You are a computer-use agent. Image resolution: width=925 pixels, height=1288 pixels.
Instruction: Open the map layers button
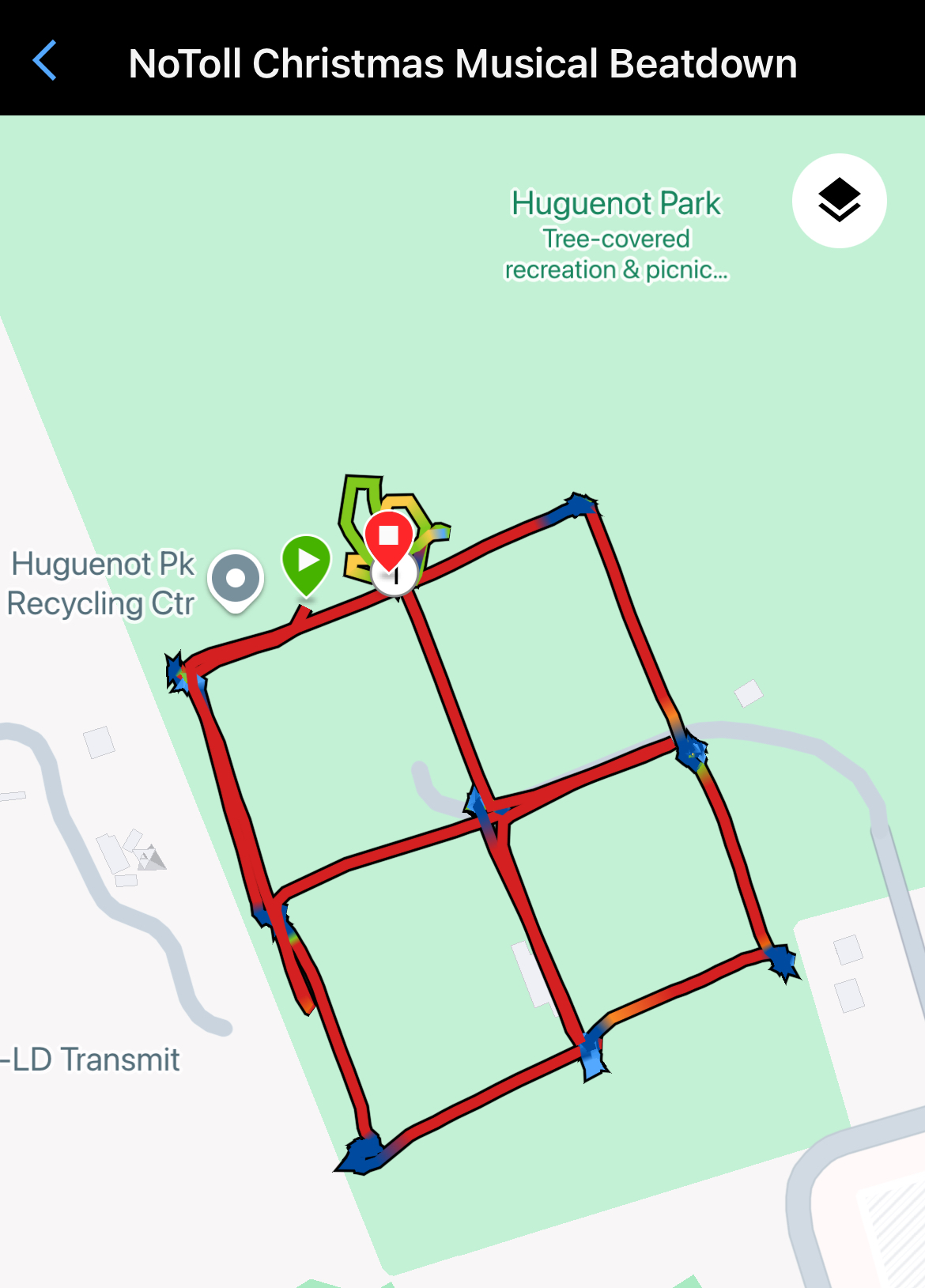(839, 201)
